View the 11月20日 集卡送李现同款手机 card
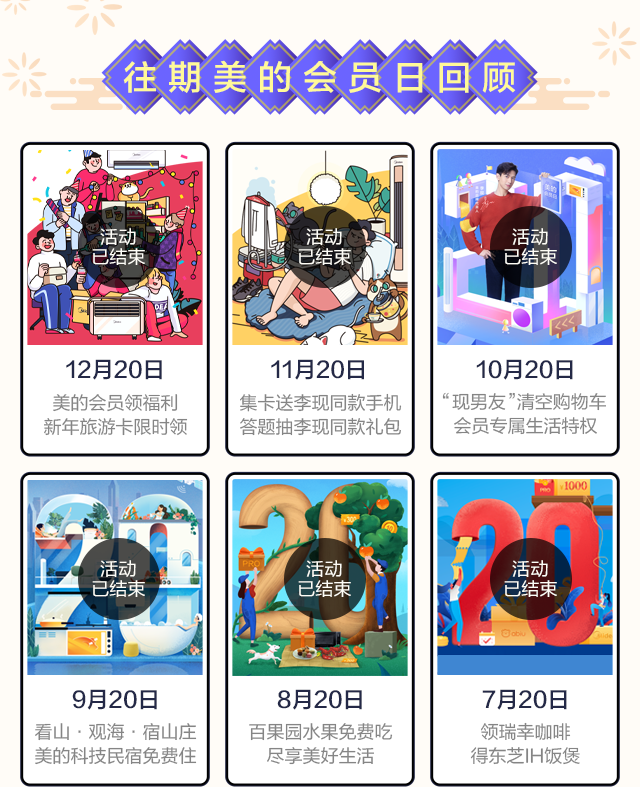640x787 pixels. point(320,298)
